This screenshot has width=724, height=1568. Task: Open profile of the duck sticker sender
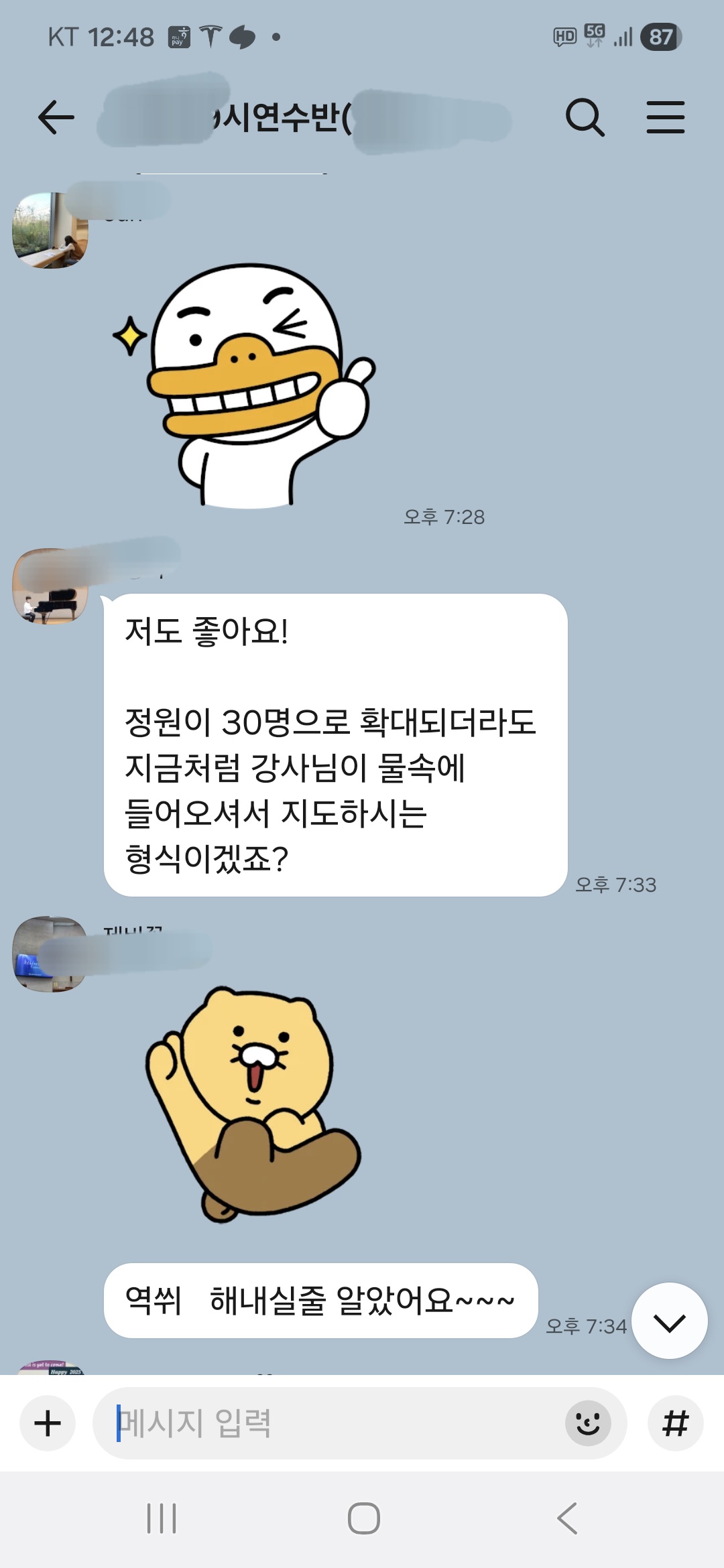click(50, 231)
